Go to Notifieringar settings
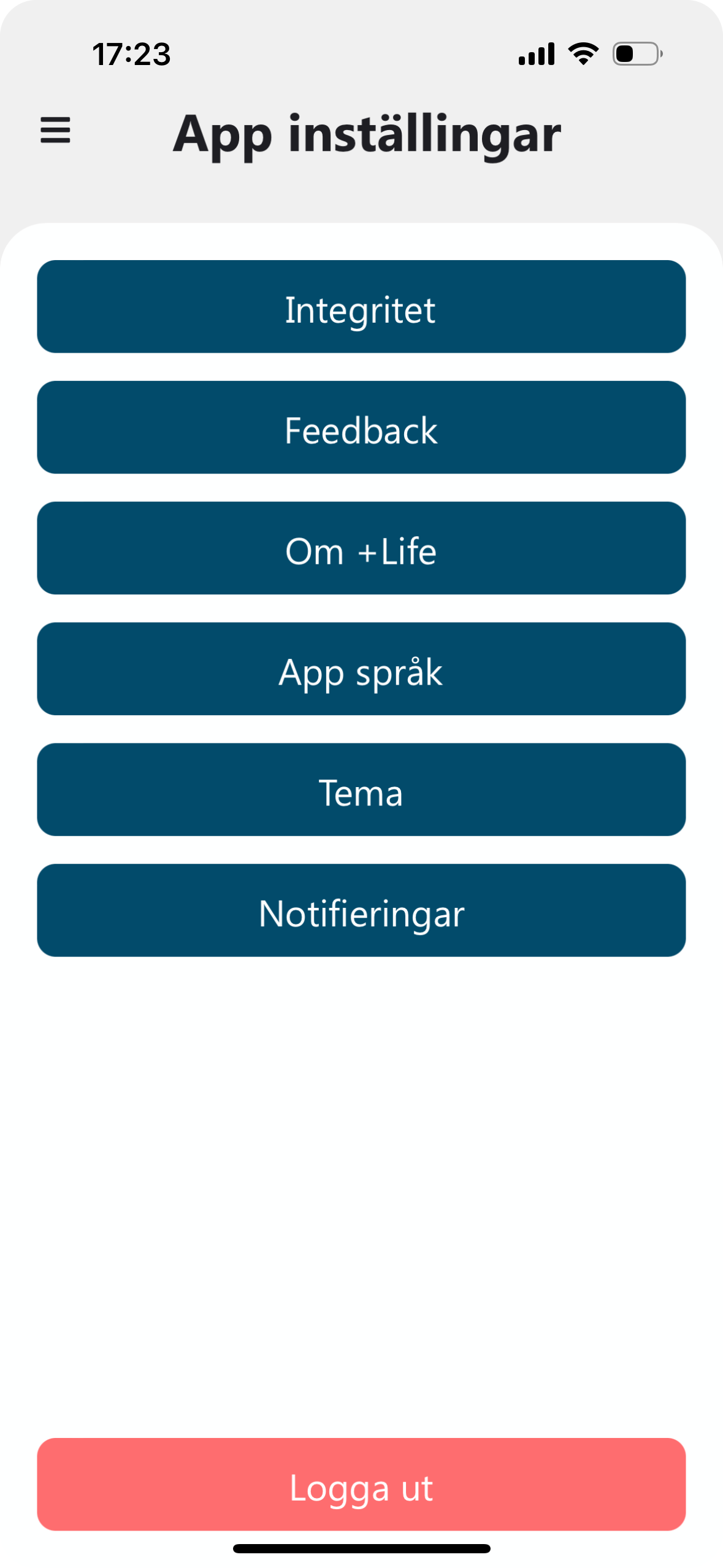 click(361, 911)
